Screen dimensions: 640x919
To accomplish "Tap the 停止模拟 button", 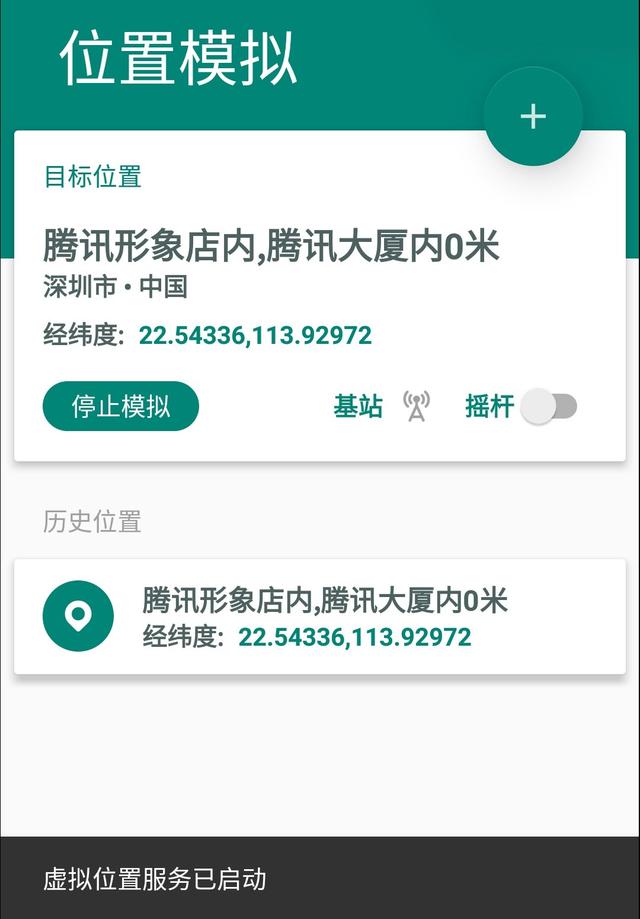I will pyautogui.click(x=121, y=406).
